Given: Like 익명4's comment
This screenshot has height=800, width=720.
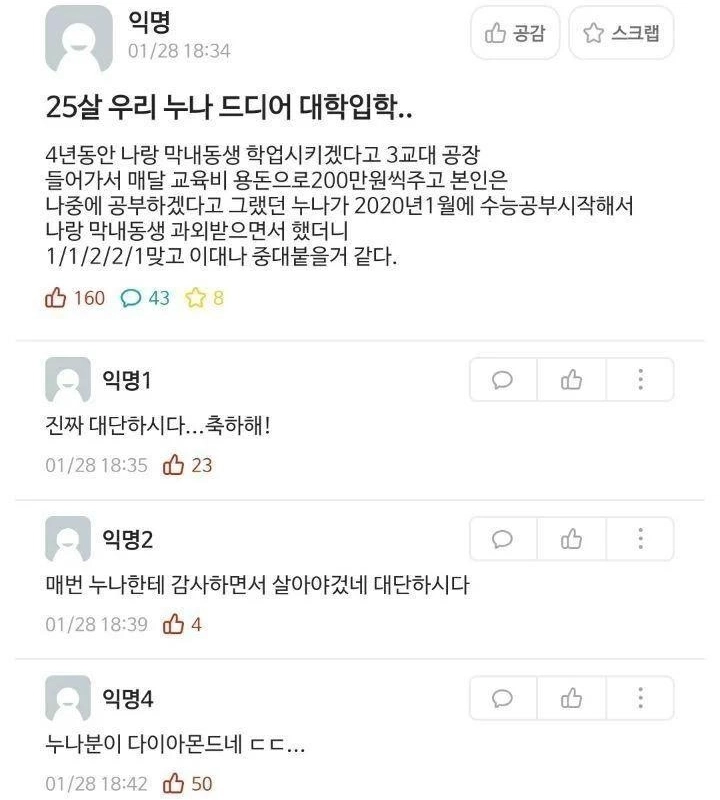Looking at the screenshot, I should [x=571, y=698].
